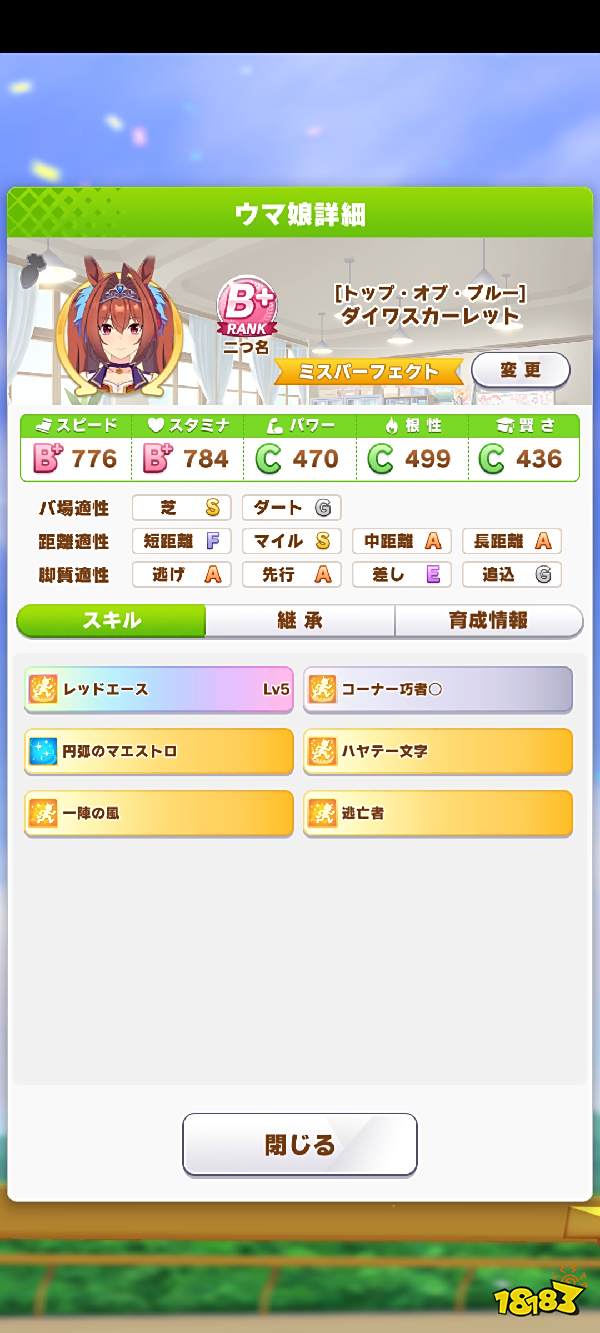Screen dimensions: 600x1333
Task: Open the コーナー巧者○ skill details
Action: coord(438,689)
